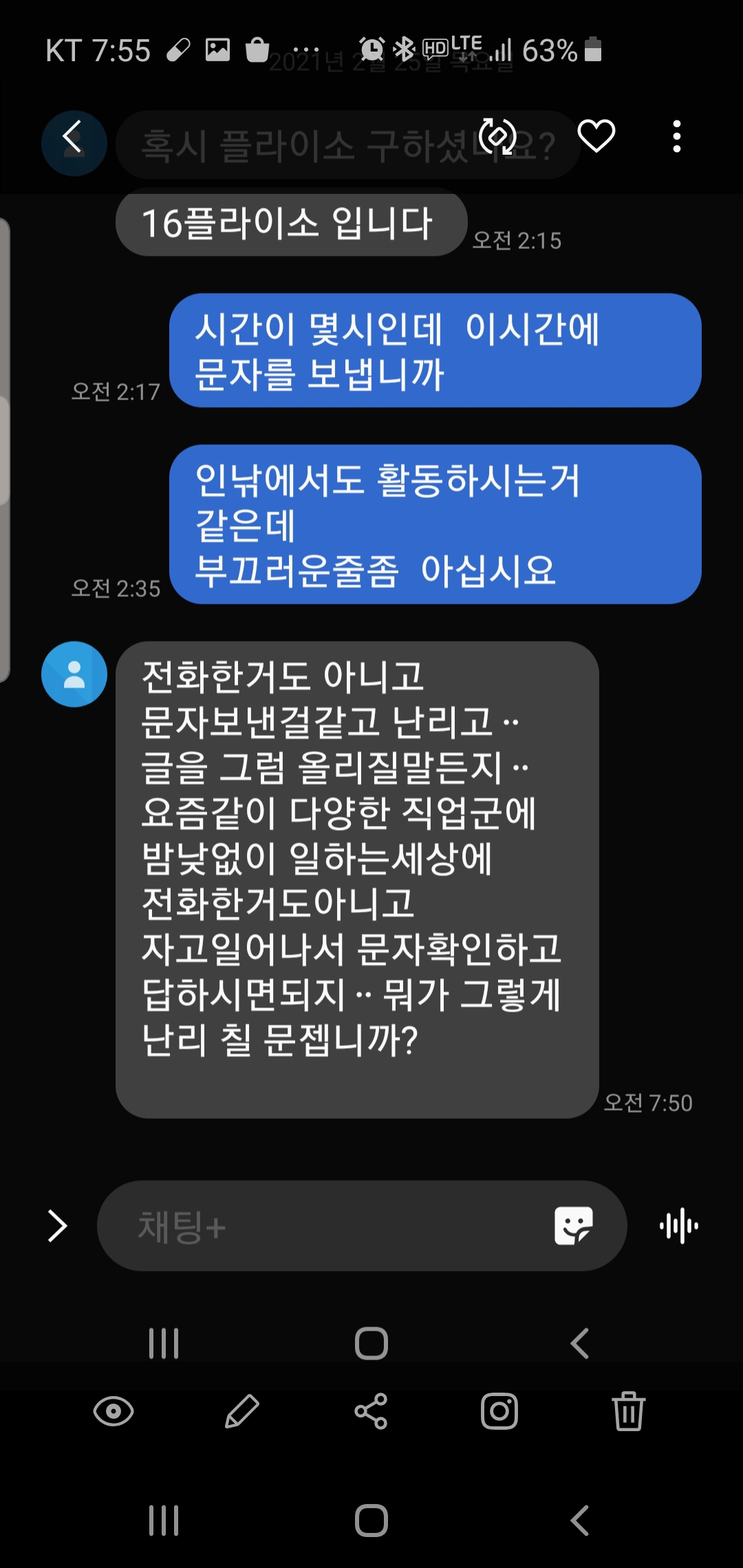
Task: Rotate the viewed screenshot
Action: click(x=497, y=136)
